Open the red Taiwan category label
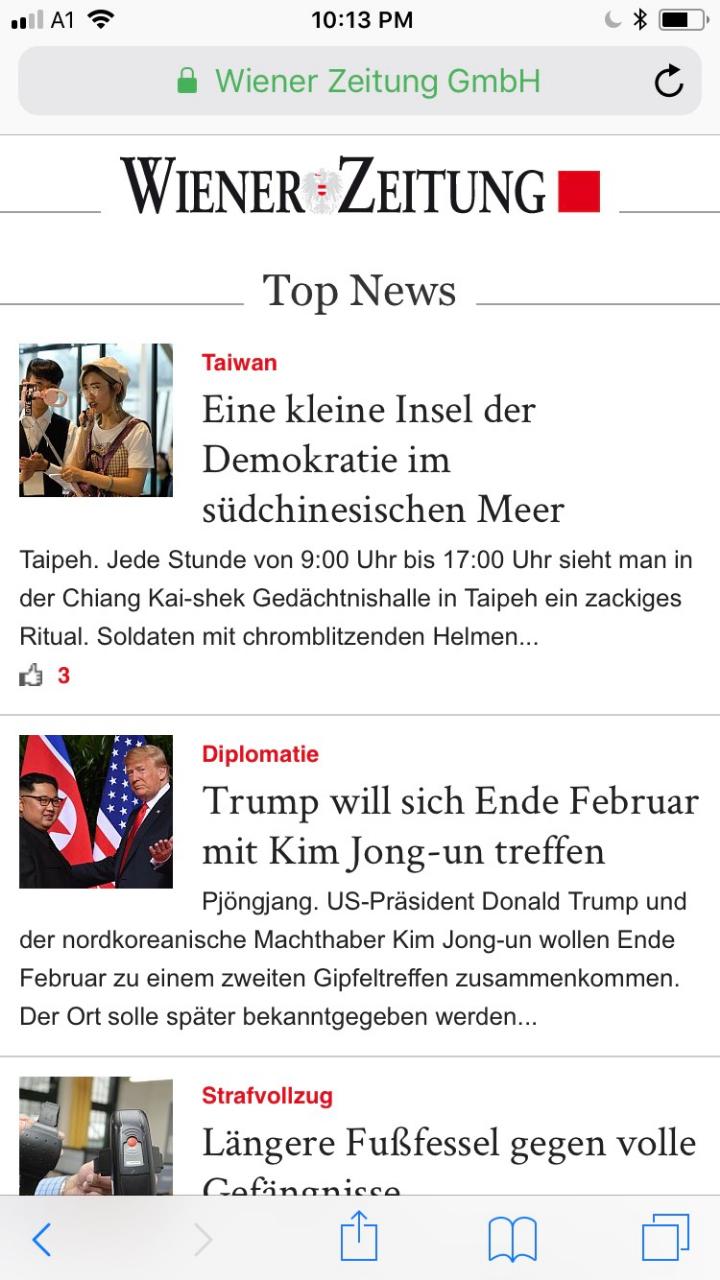The height and width of the screenshot is (1280, 720). pos(239,363)
